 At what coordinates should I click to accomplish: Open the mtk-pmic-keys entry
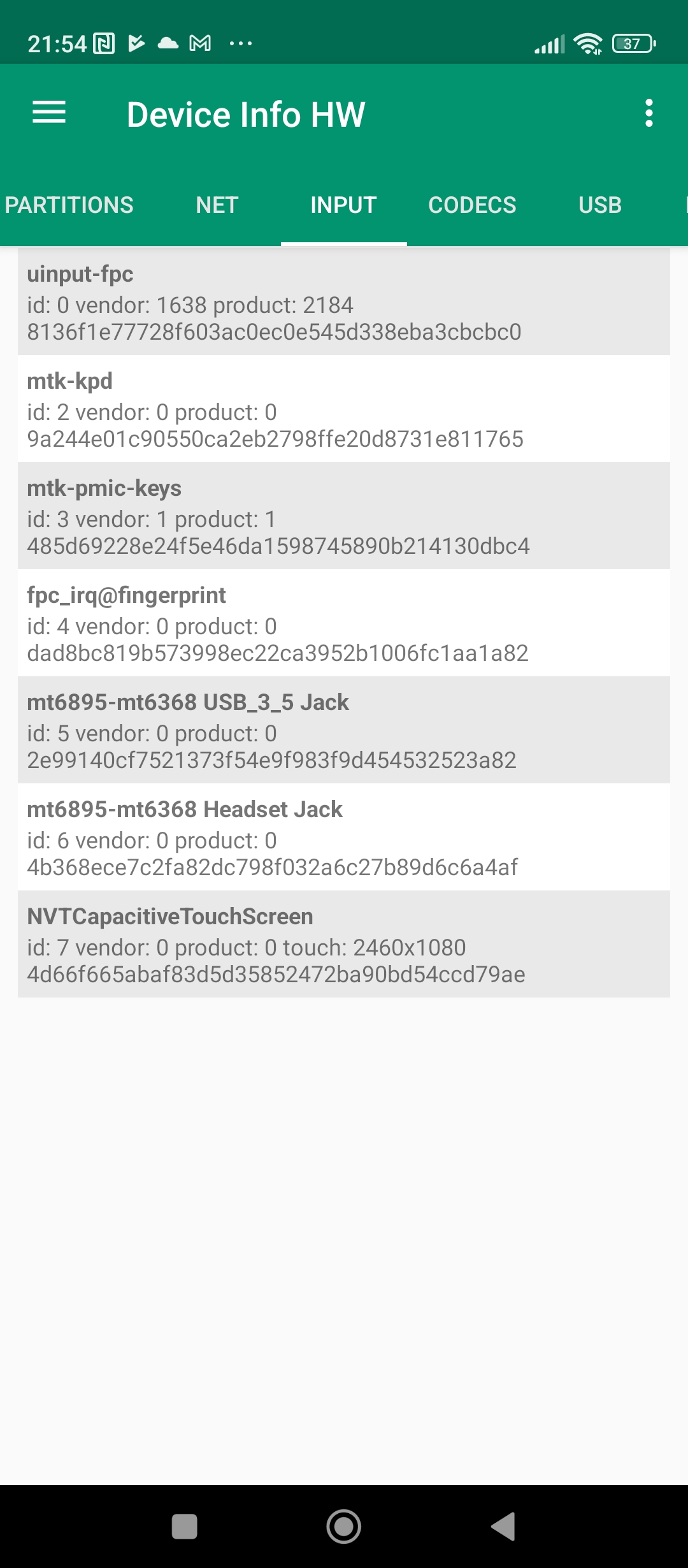tap(344, 516)
